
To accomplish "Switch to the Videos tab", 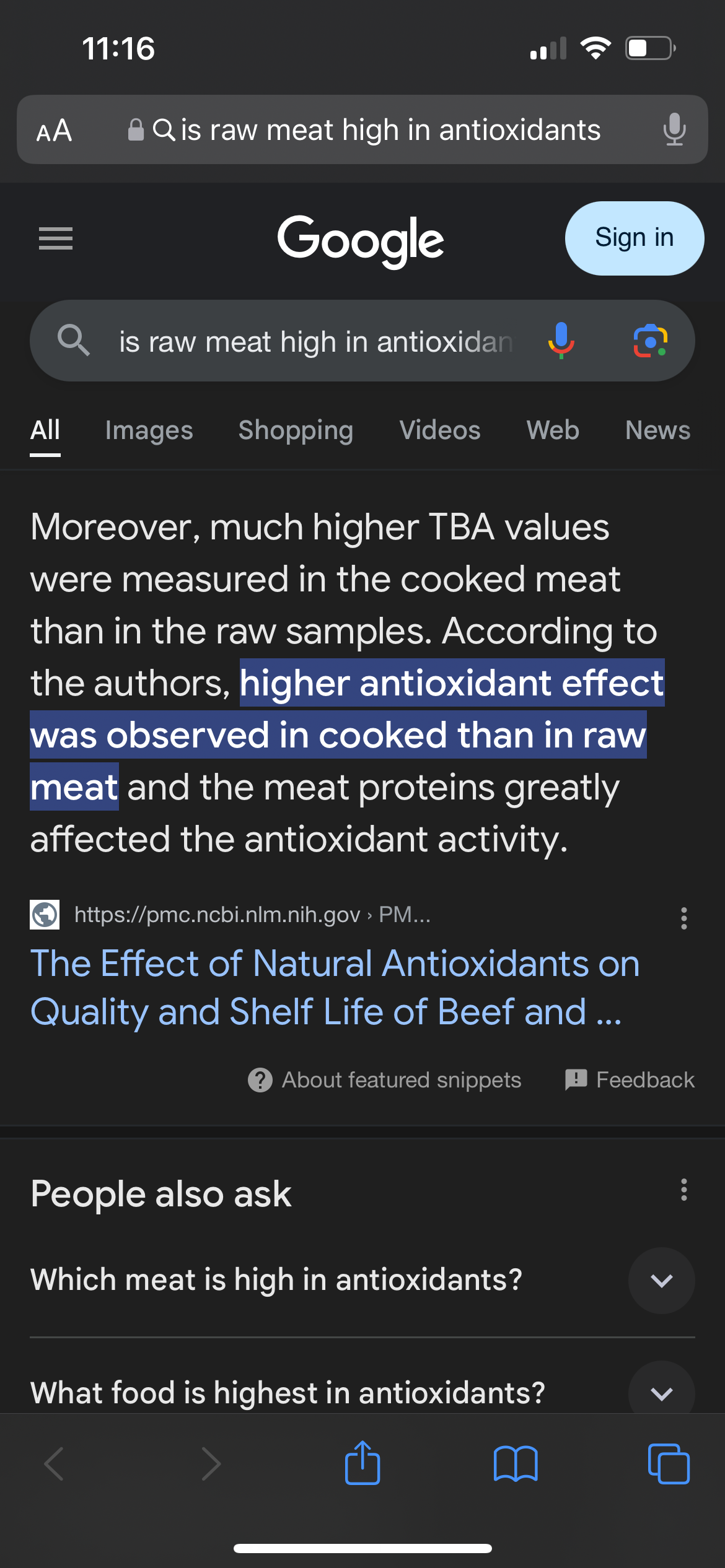I will [439, 430].
